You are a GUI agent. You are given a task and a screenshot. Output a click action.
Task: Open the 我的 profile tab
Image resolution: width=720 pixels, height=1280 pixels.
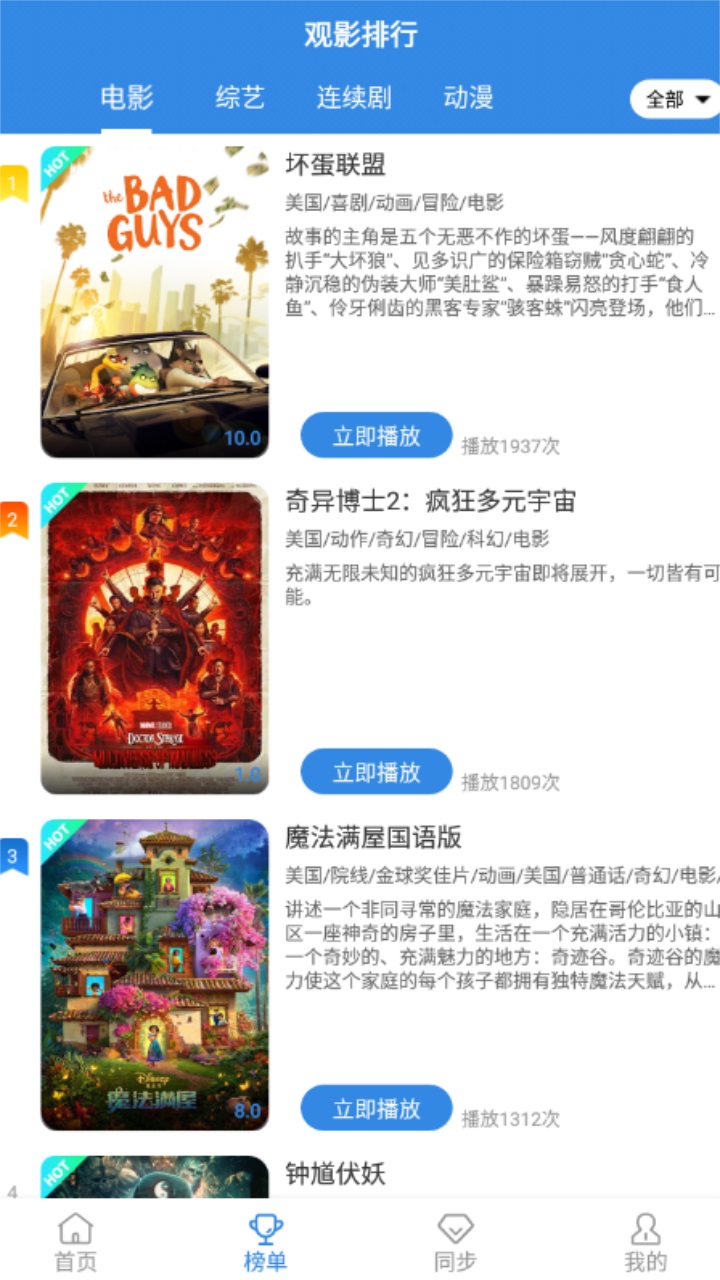[x=645, y=1242]
